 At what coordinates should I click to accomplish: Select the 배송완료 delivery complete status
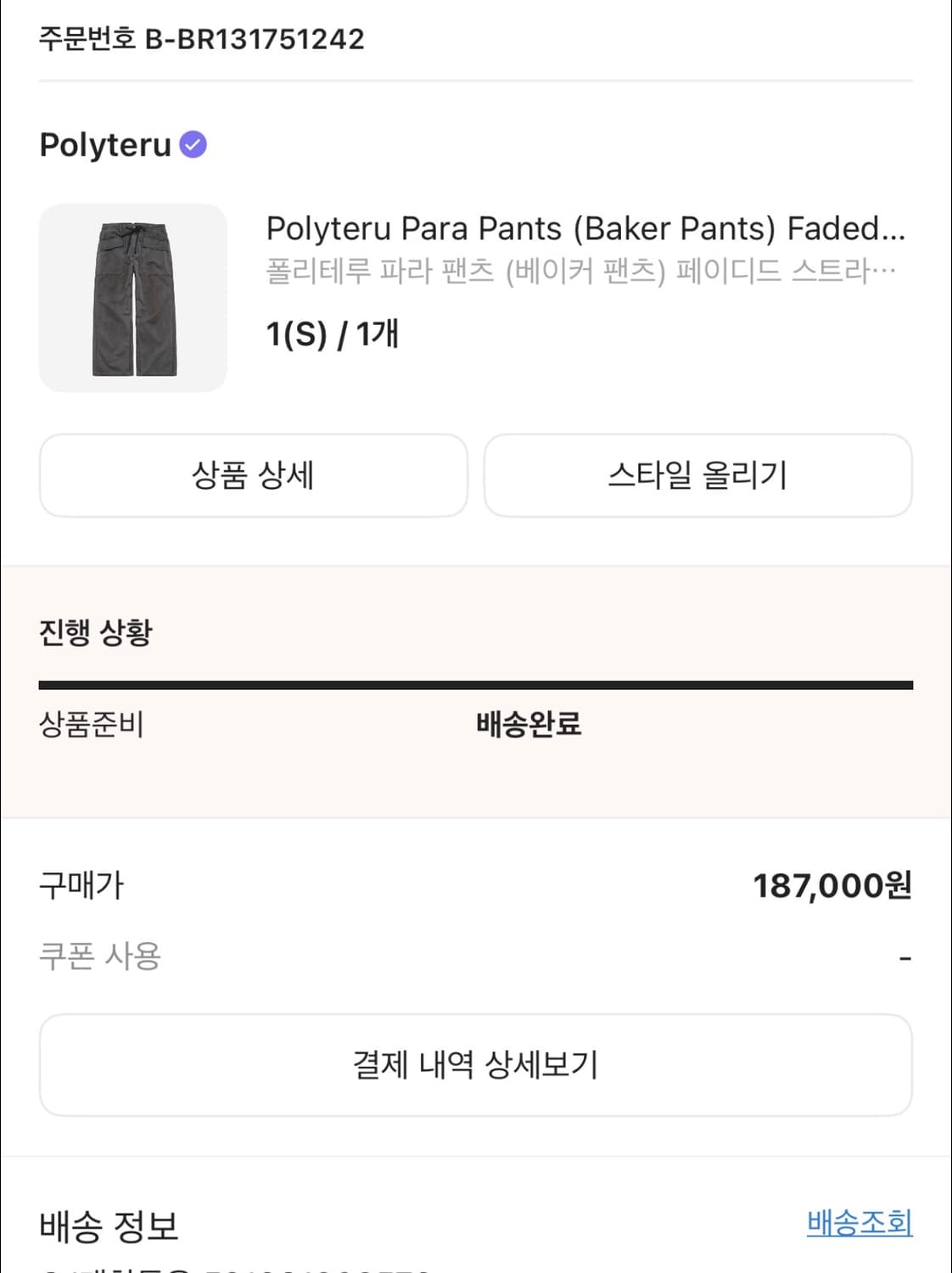[x=530, y=726]
